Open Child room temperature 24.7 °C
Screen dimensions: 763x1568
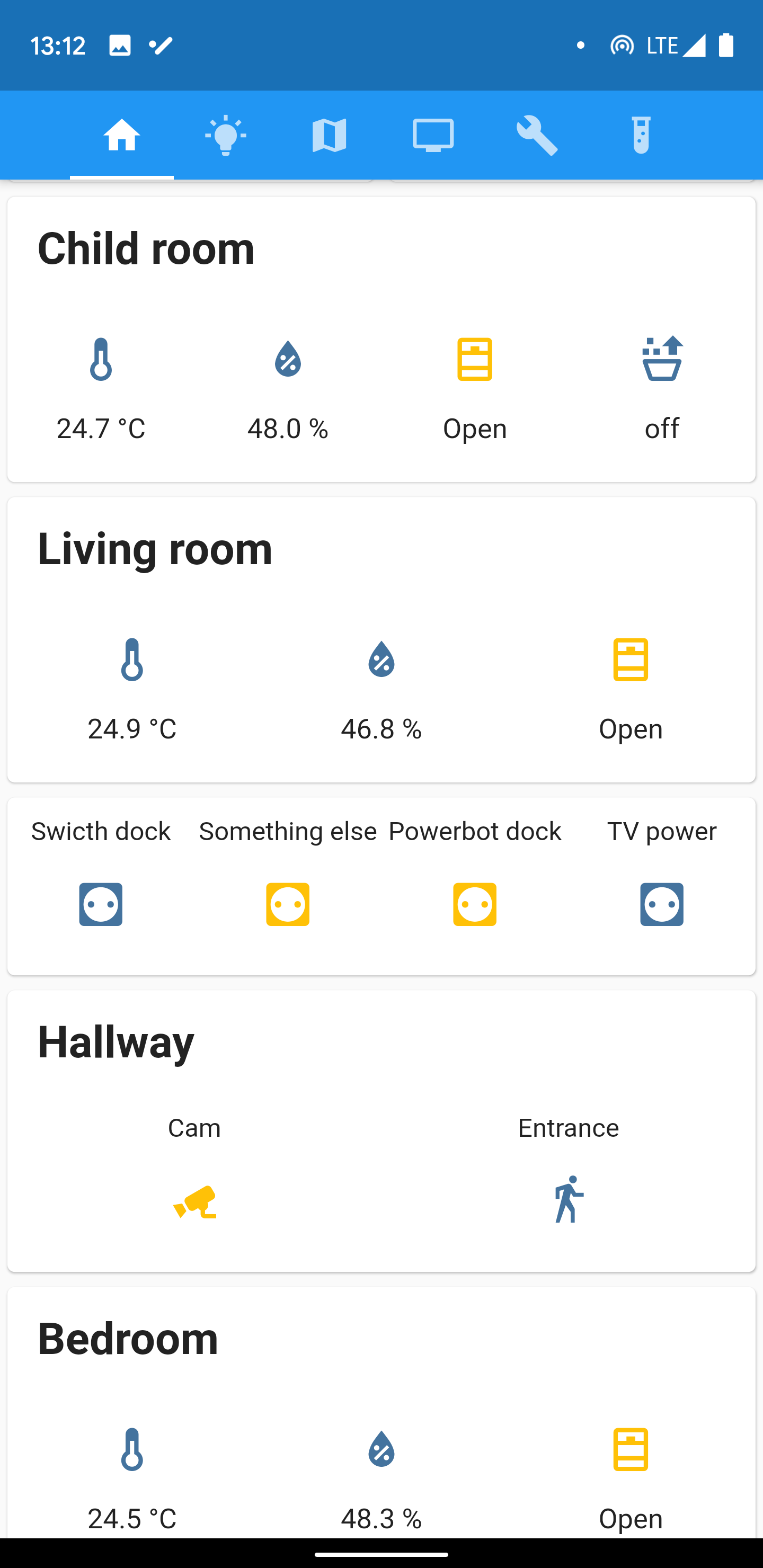(x=101, y=388)
